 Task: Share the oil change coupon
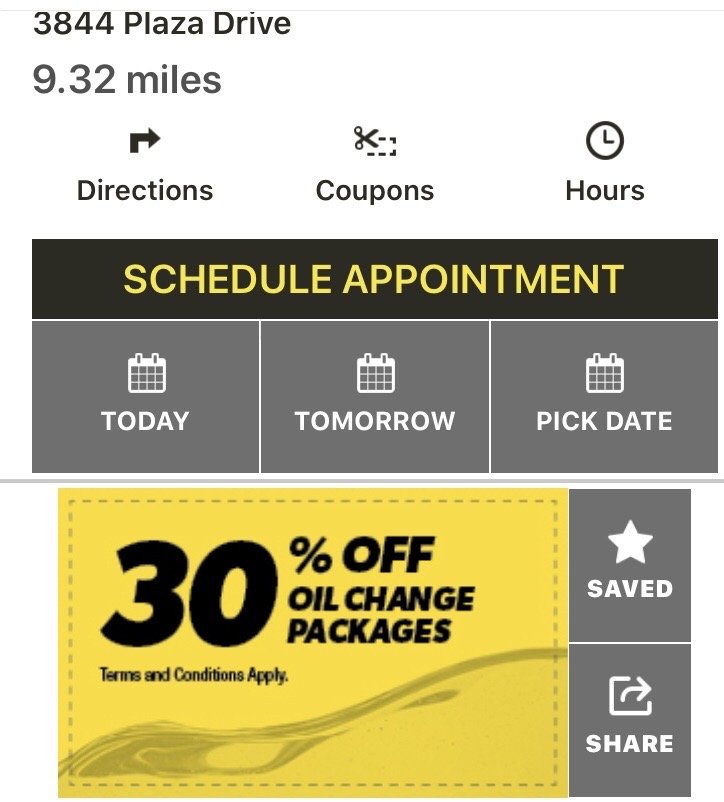(630, 720)
